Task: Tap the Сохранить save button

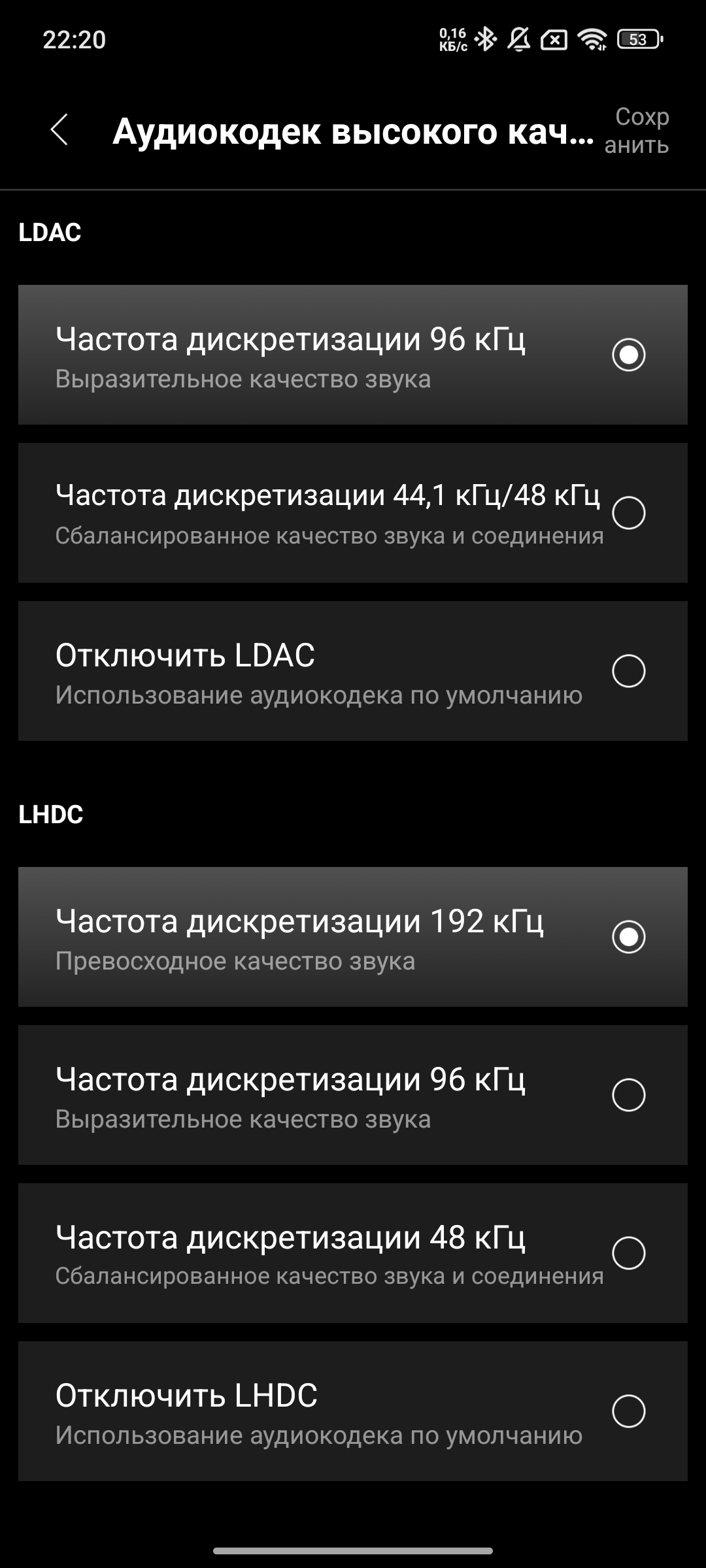Action: pyautogui.click(x=637, y=131)
